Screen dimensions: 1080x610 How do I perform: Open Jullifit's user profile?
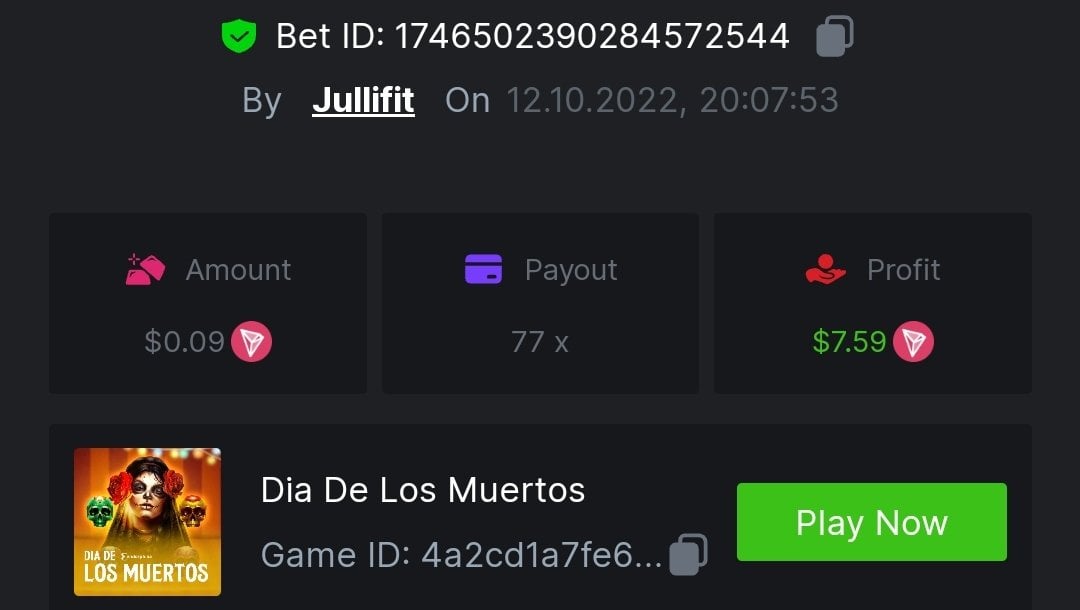363,100
